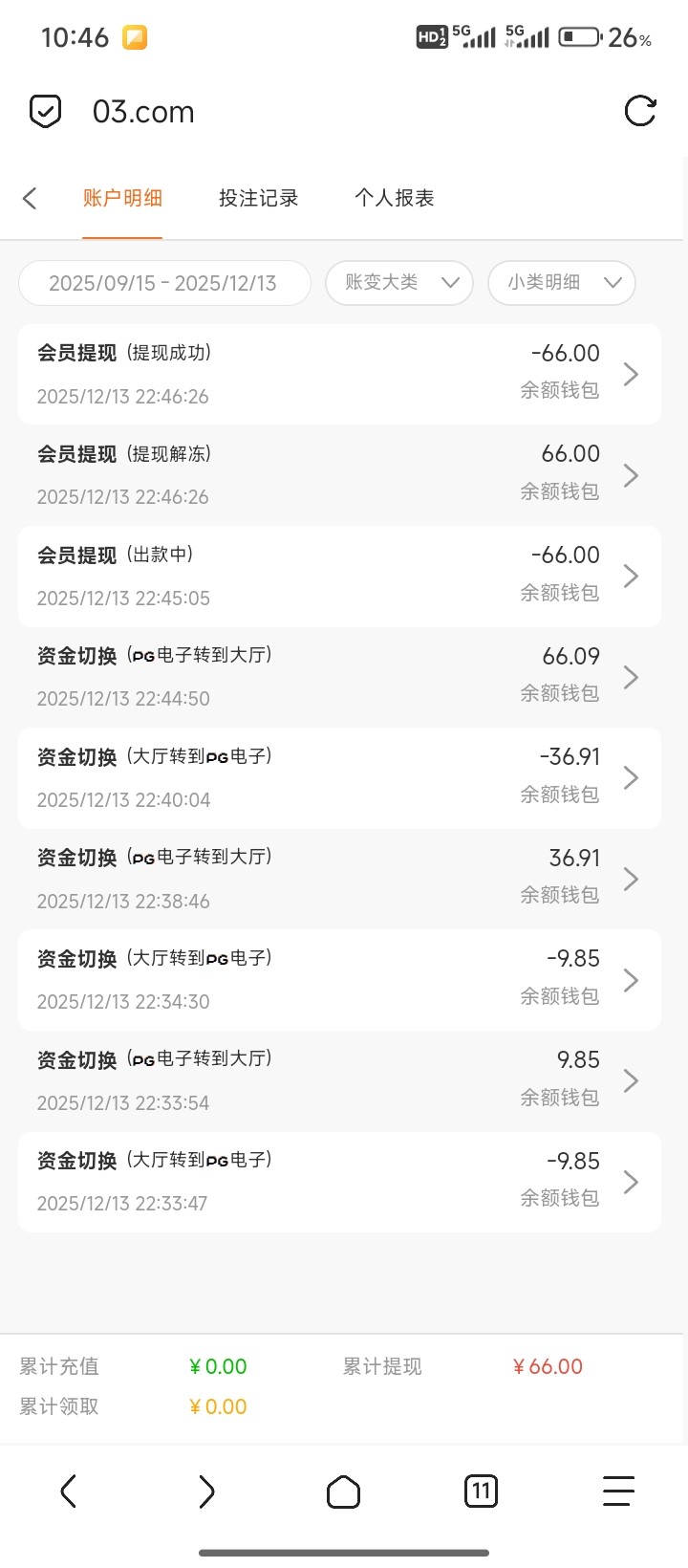Go back using the arrow beside 账户明细
688x1568 pixels.
(x=30, y=198)
